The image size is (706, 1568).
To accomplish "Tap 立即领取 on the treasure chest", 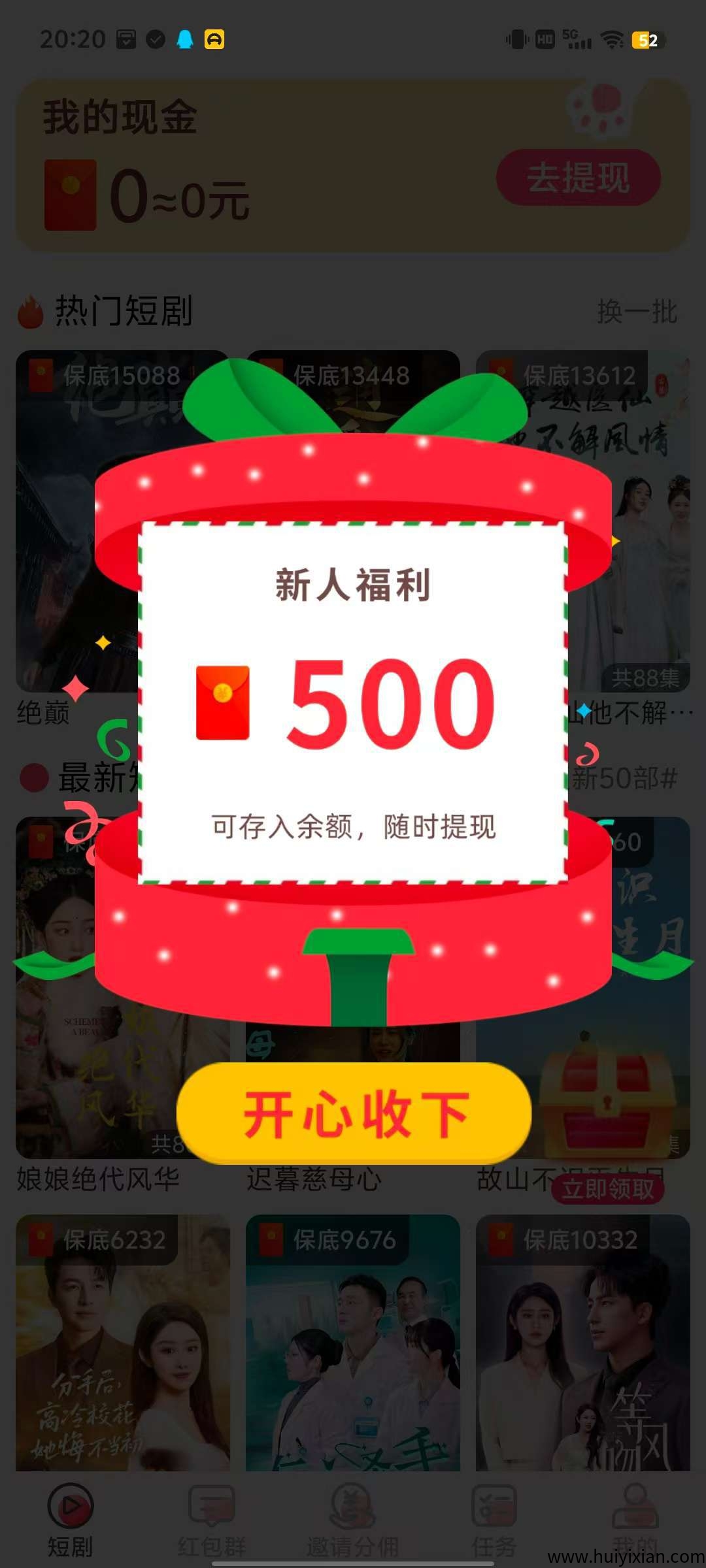I will 607,1189.
